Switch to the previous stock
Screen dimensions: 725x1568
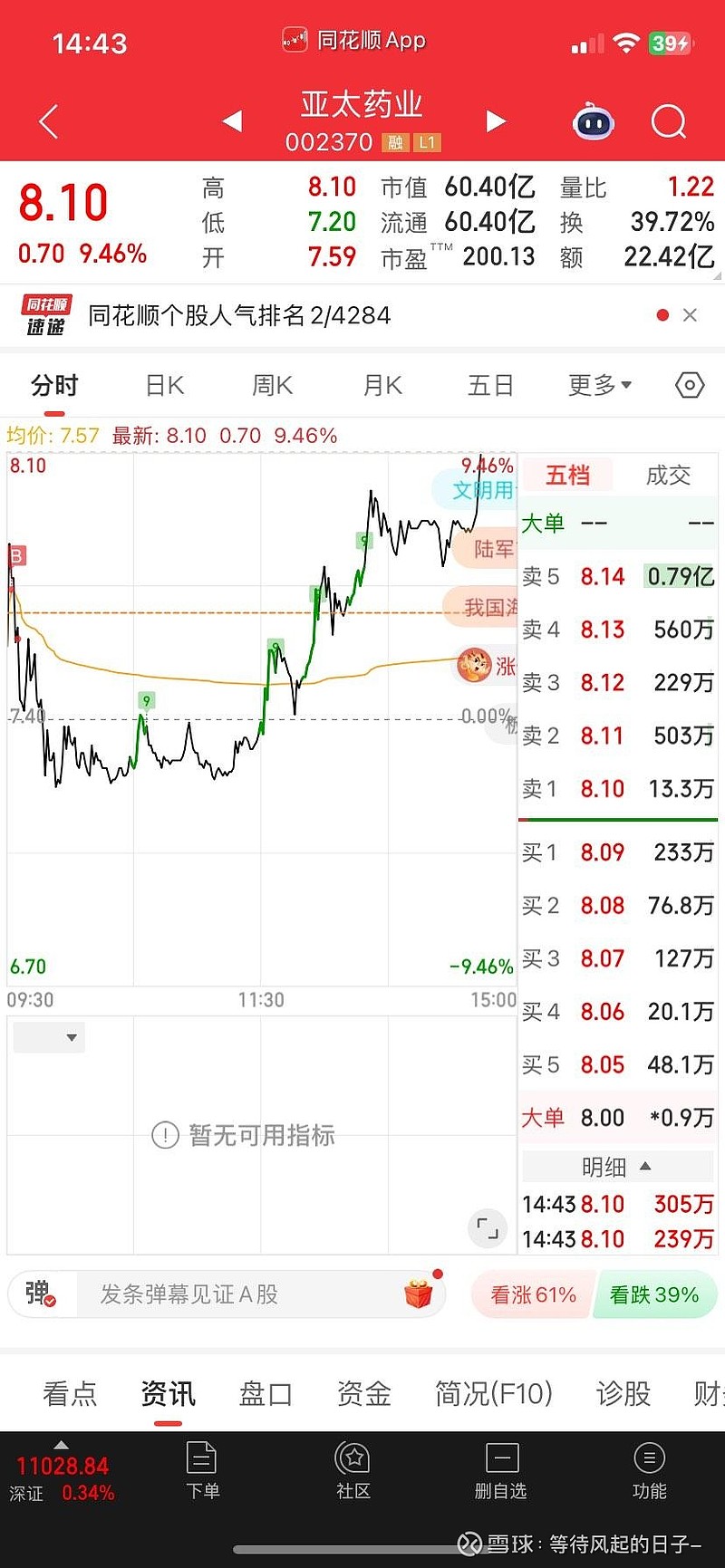point(233,121)
